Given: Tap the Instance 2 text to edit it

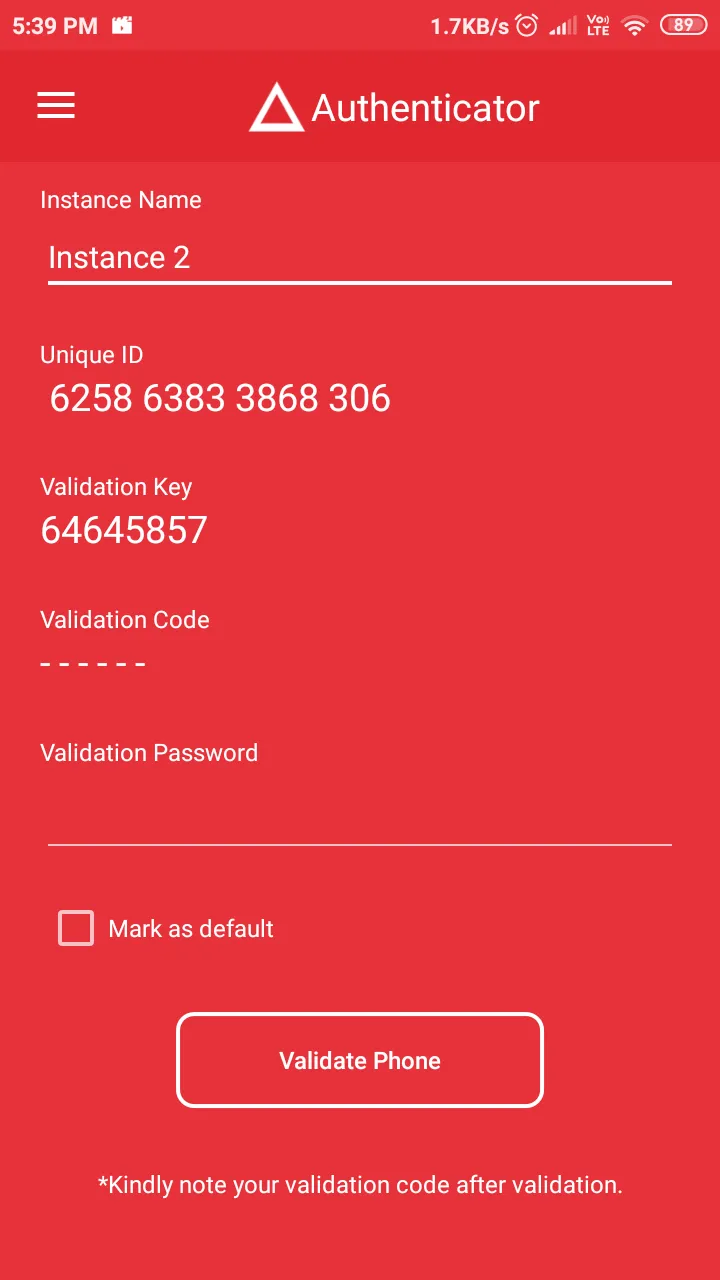Looking at the screenshot, I should click(120, 257).
